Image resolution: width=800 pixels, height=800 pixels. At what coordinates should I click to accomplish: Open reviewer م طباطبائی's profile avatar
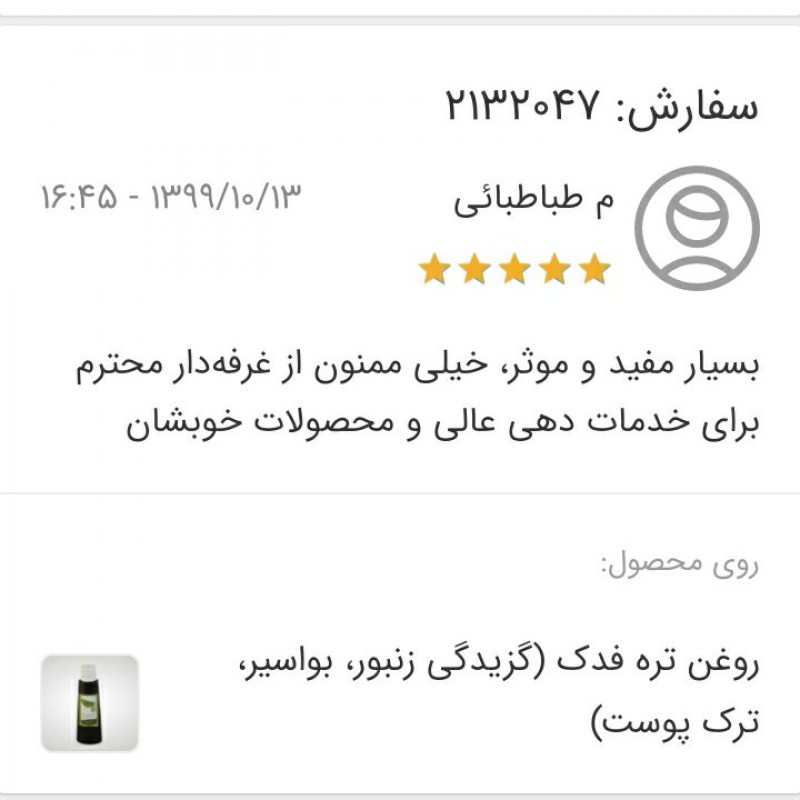pyautogui.click(x=697, y=229)
